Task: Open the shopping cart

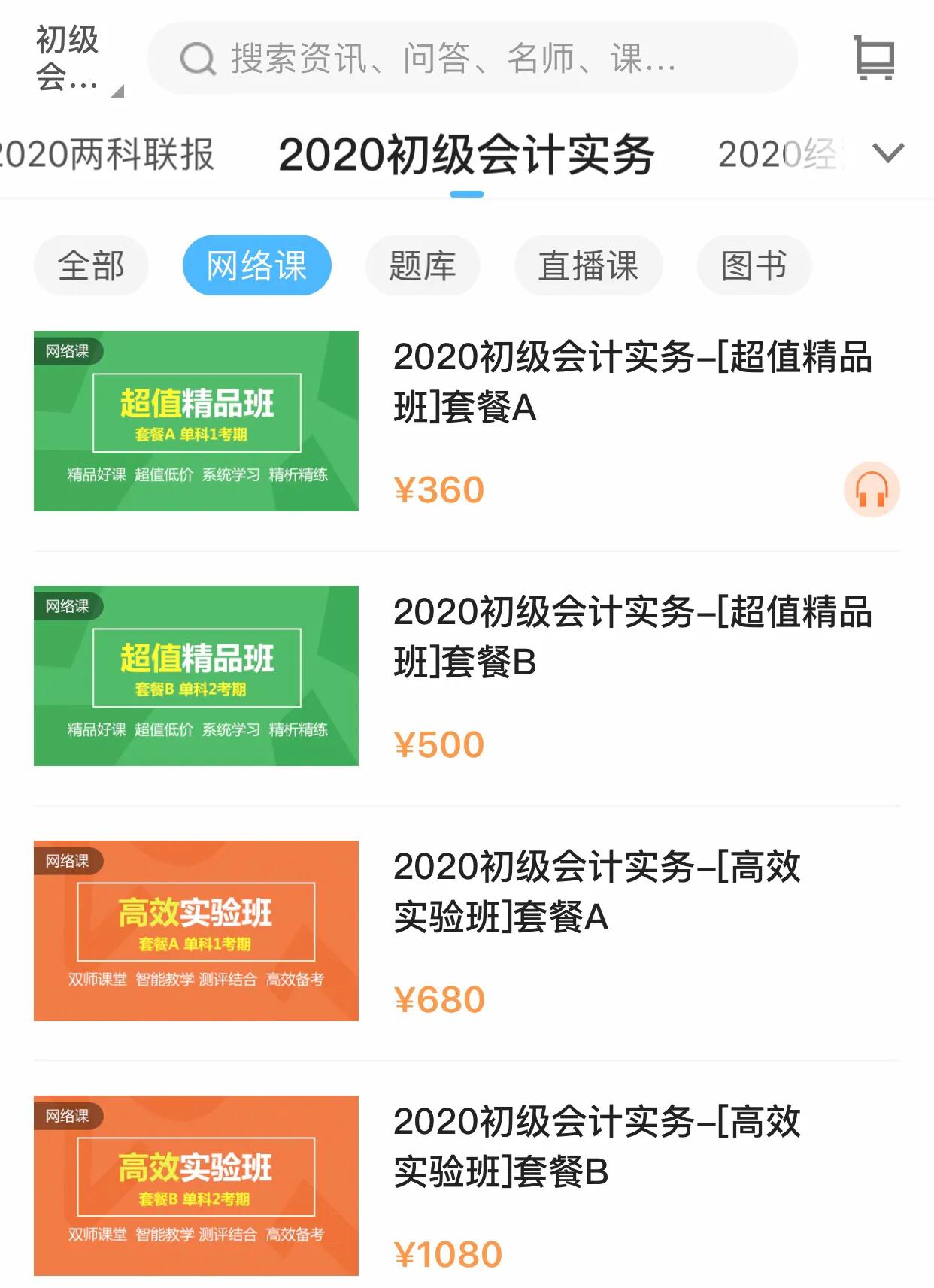Action: click(x=875, y=58)
